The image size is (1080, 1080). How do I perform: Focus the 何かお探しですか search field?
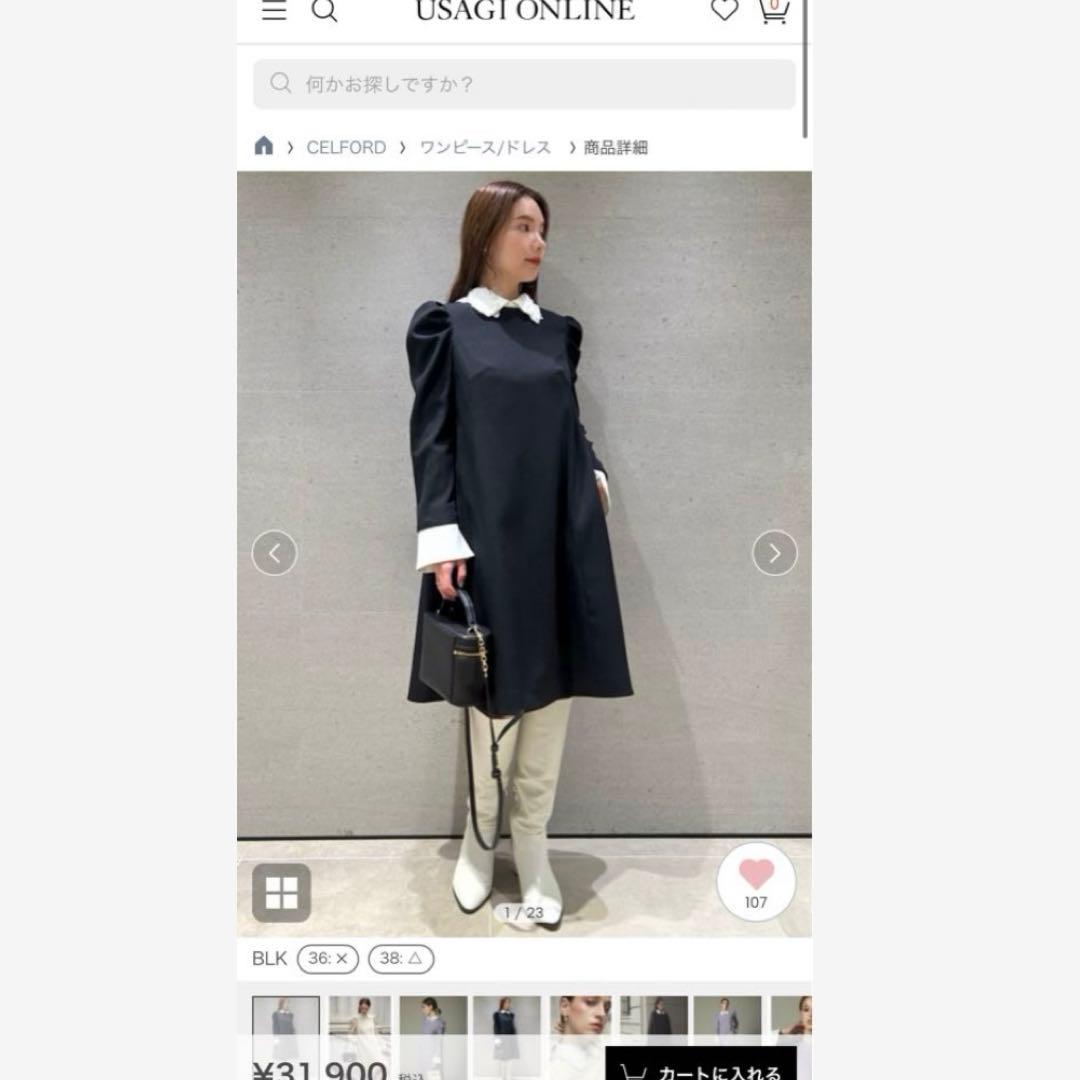[x=524, y=84]
